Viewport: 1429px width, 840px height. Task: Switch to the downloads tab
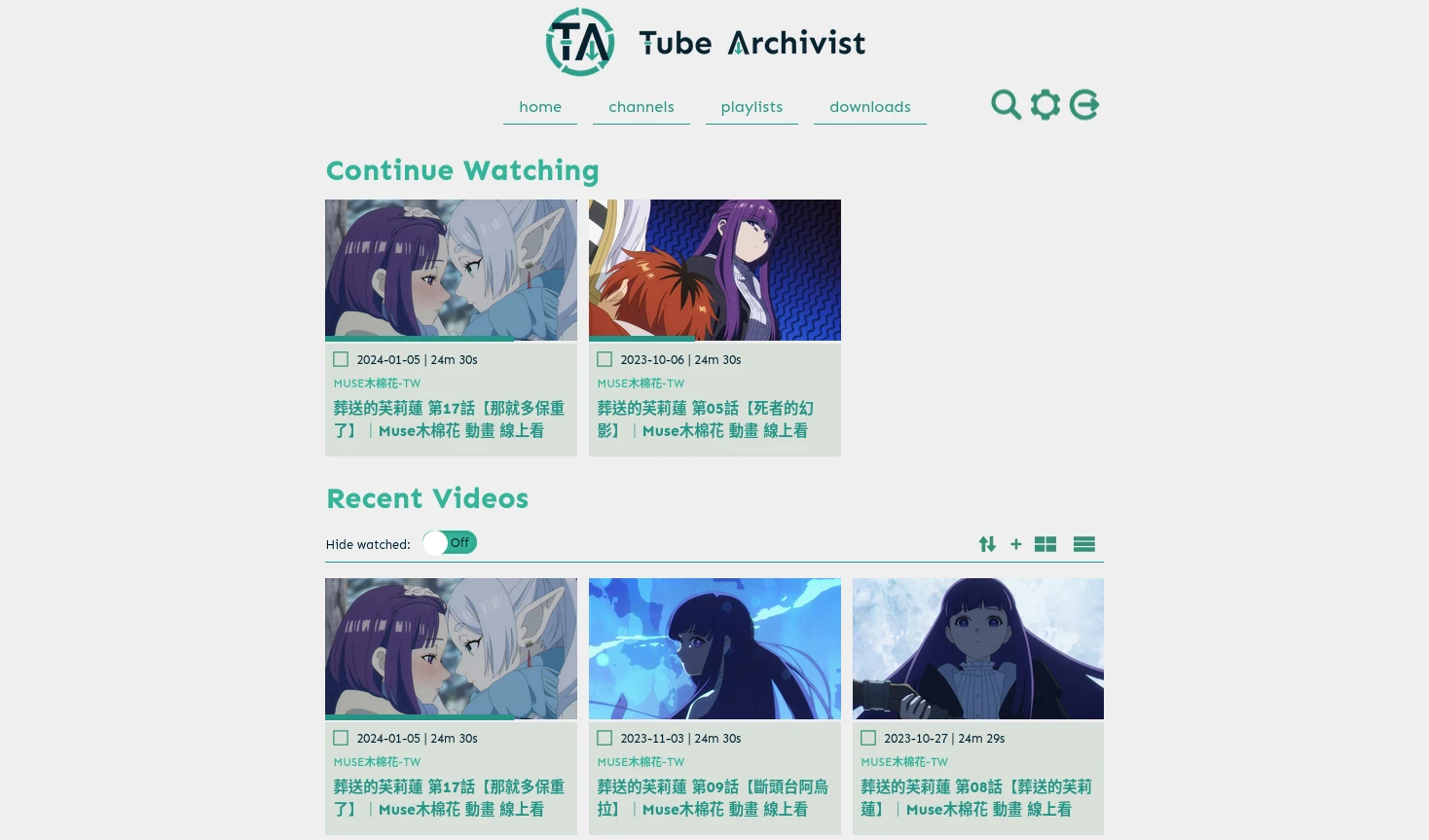point(869,107)
